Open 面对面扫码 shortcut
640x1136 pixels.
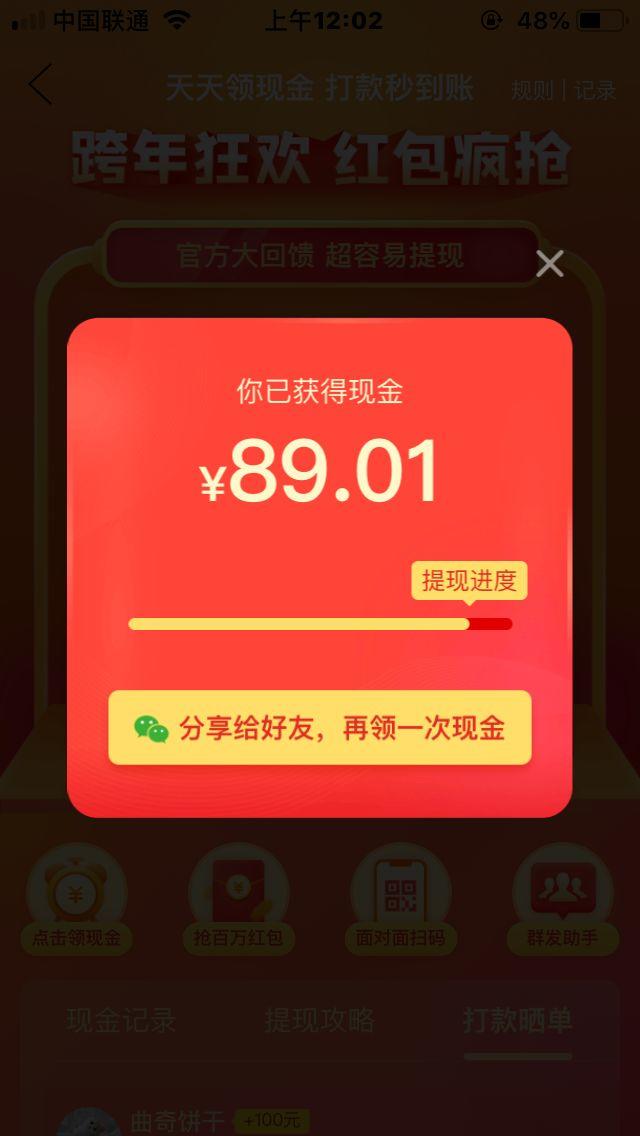[401, 900]
